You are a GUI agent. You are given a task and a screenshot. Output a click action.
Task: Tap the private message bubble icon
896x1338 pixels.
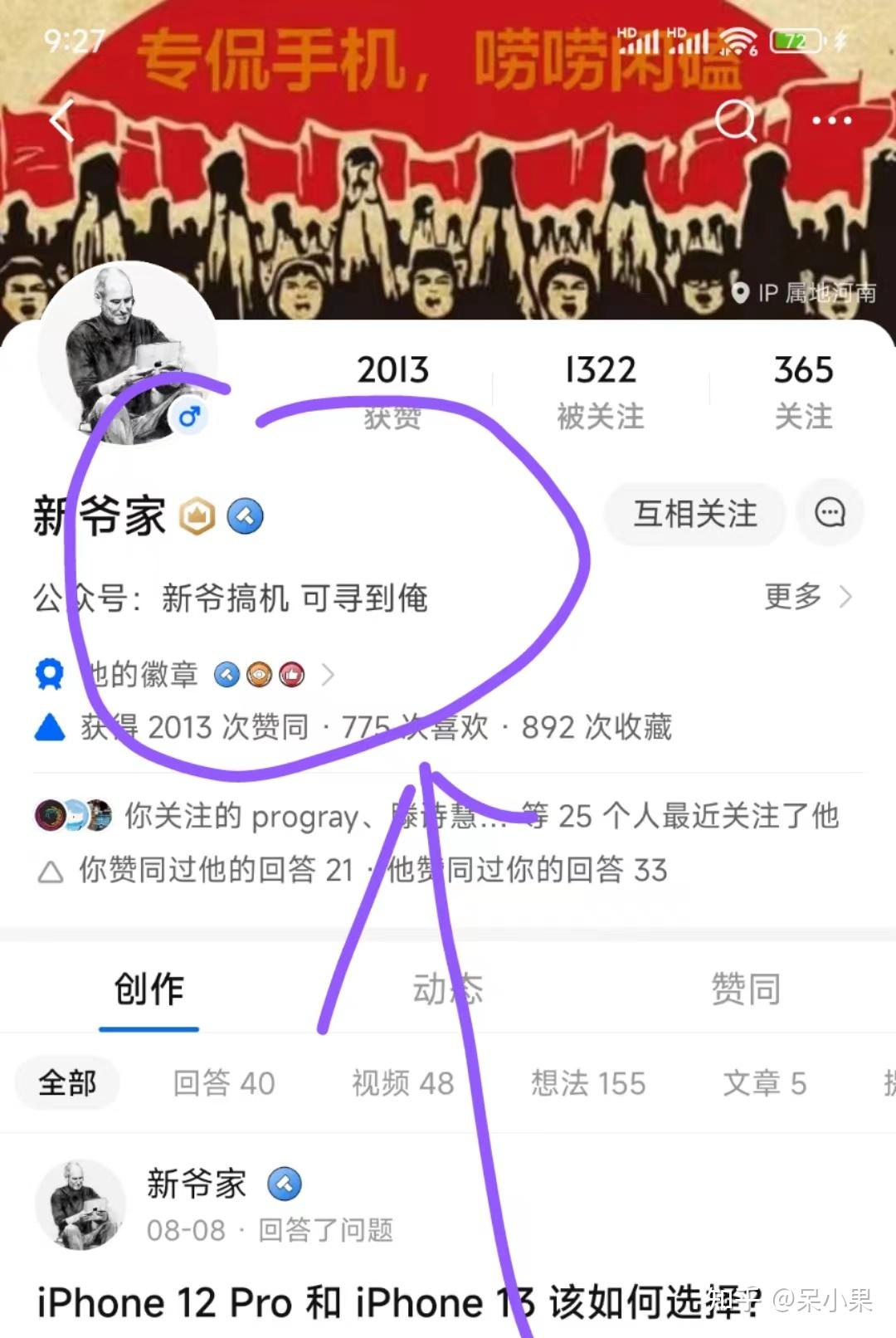coord(830,513)
